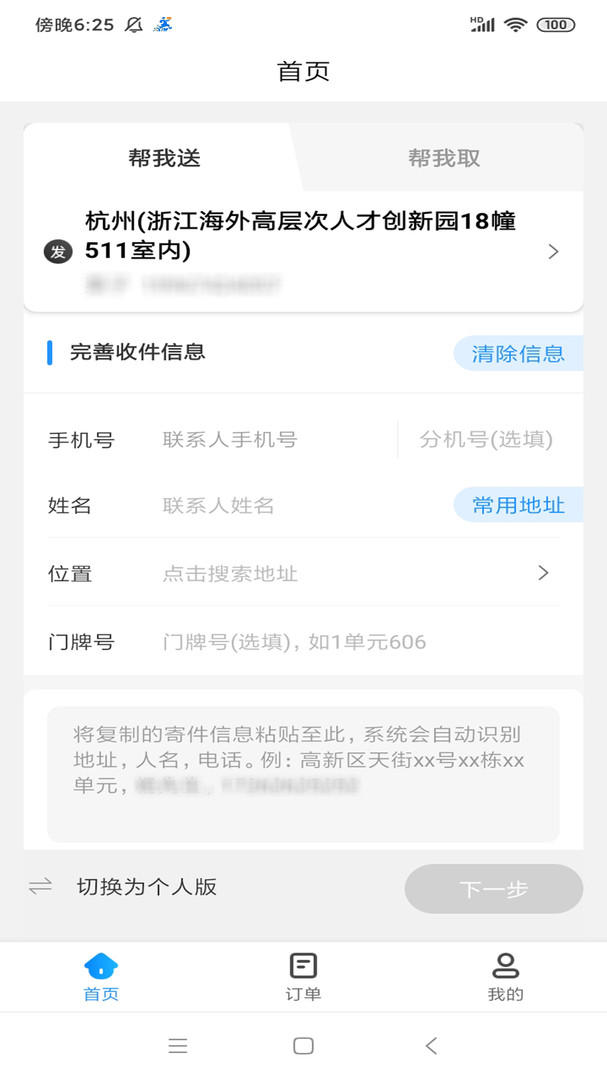
Task: Tap the system back button
Action: click(431, 1046)
